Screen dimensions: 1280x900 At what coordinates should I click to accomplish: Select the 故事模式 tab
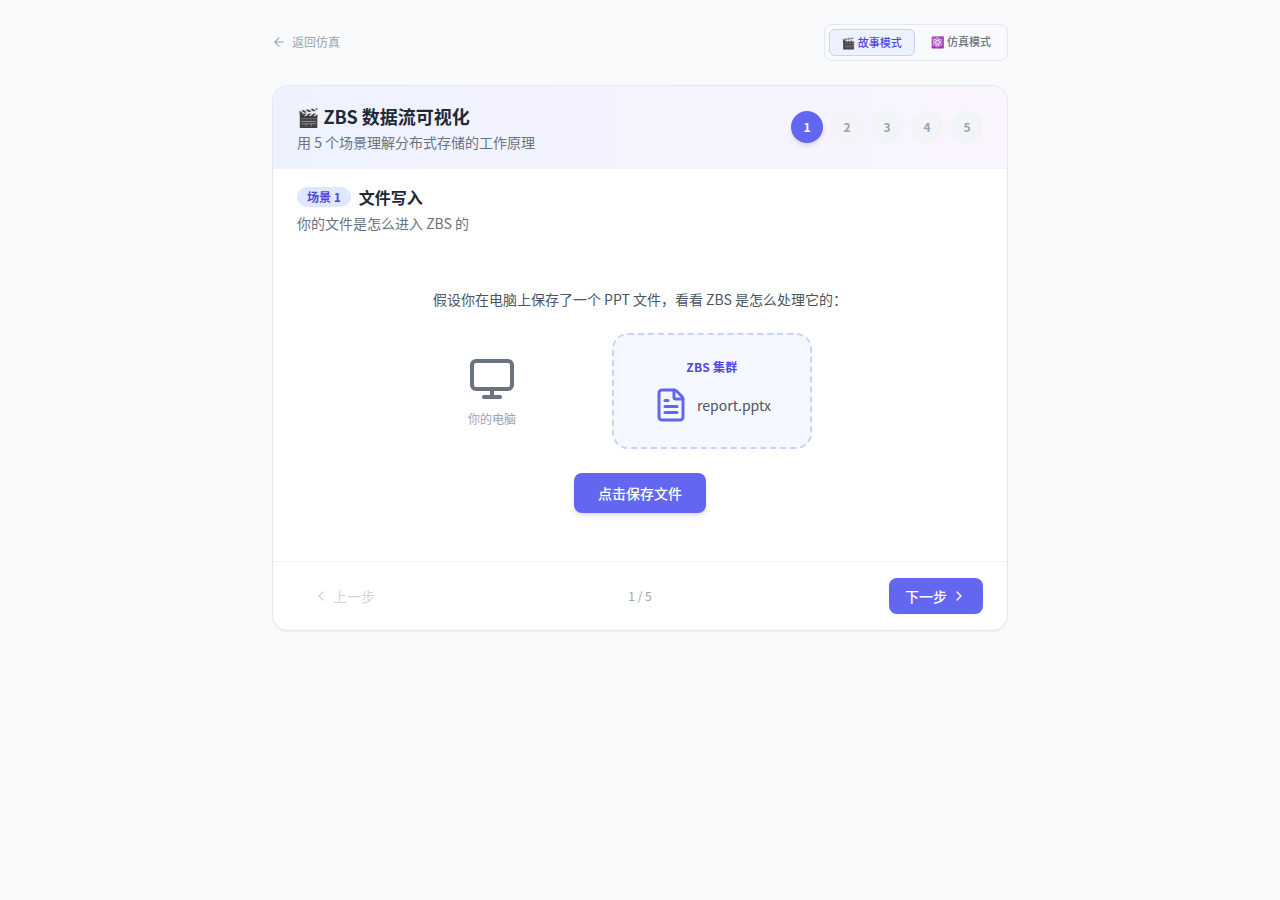click(871, 43)
